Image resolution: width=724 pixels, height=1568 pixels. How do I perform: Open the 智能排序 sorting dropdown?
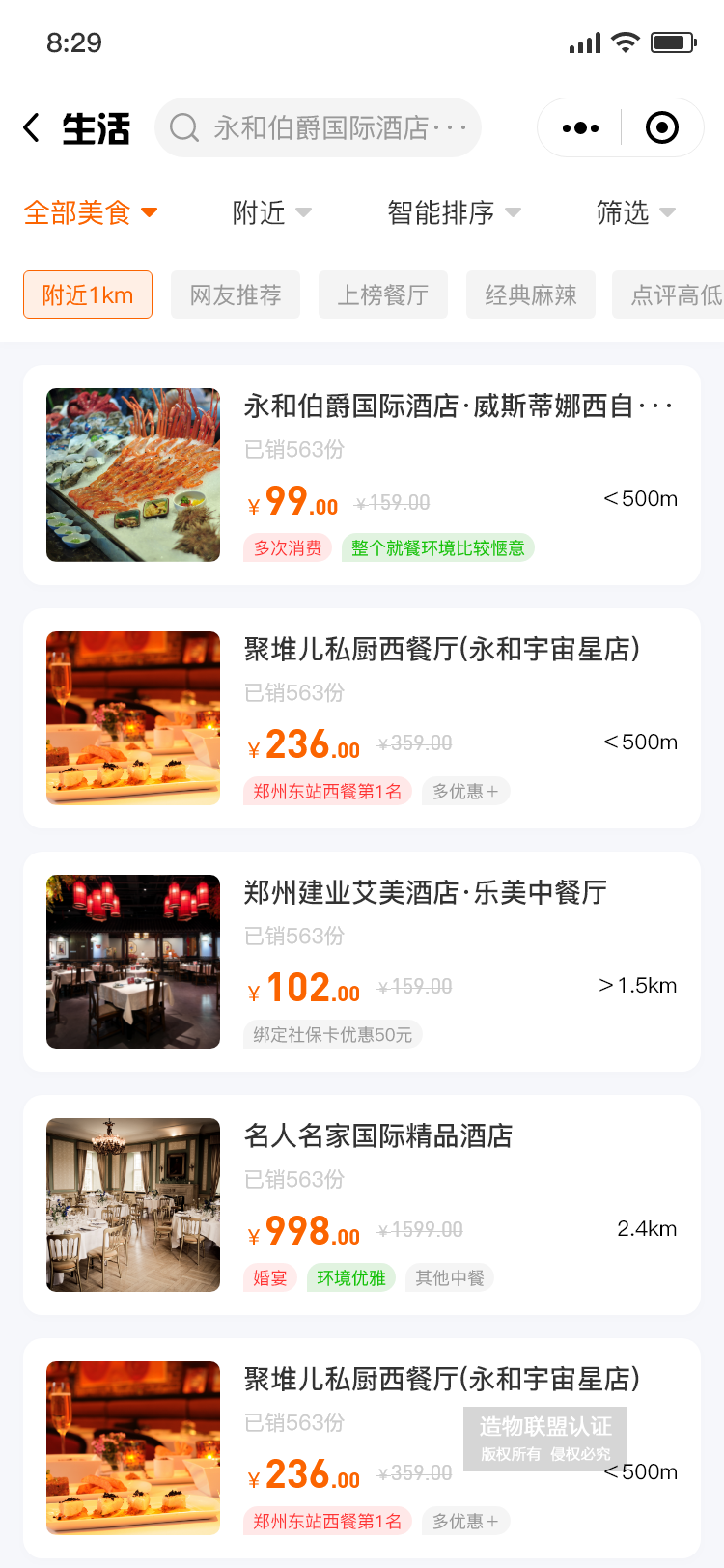[453, 212]
